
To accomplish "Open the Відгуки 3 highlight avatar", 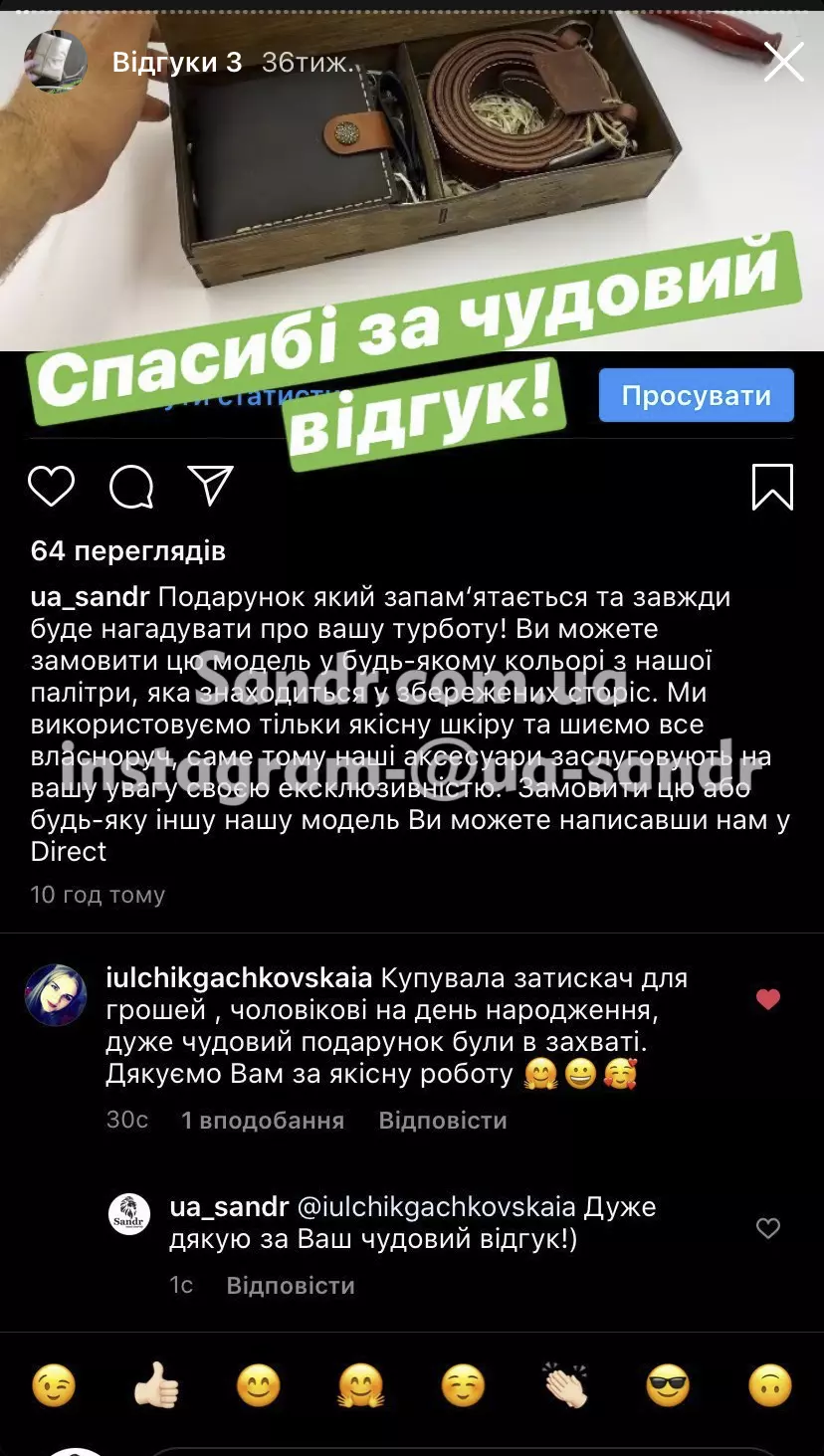I will (x=55, y=62).
